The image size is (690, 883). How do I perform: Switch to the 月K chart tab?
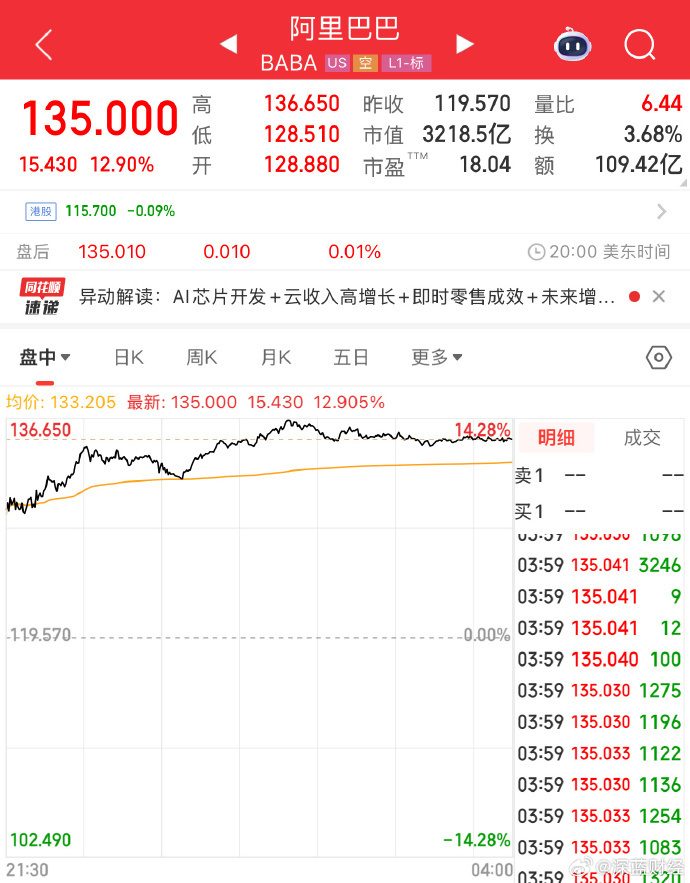pyautogui.click(x=276, y=357)
